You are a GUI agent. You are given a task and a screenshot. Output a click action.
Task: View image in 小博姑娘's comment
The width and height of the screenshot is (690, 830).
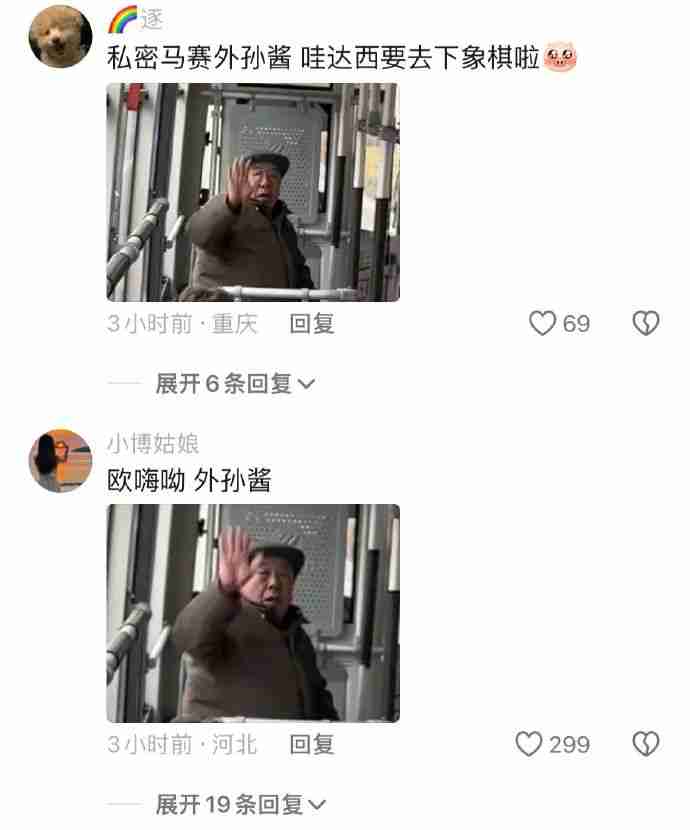(253, 613)
